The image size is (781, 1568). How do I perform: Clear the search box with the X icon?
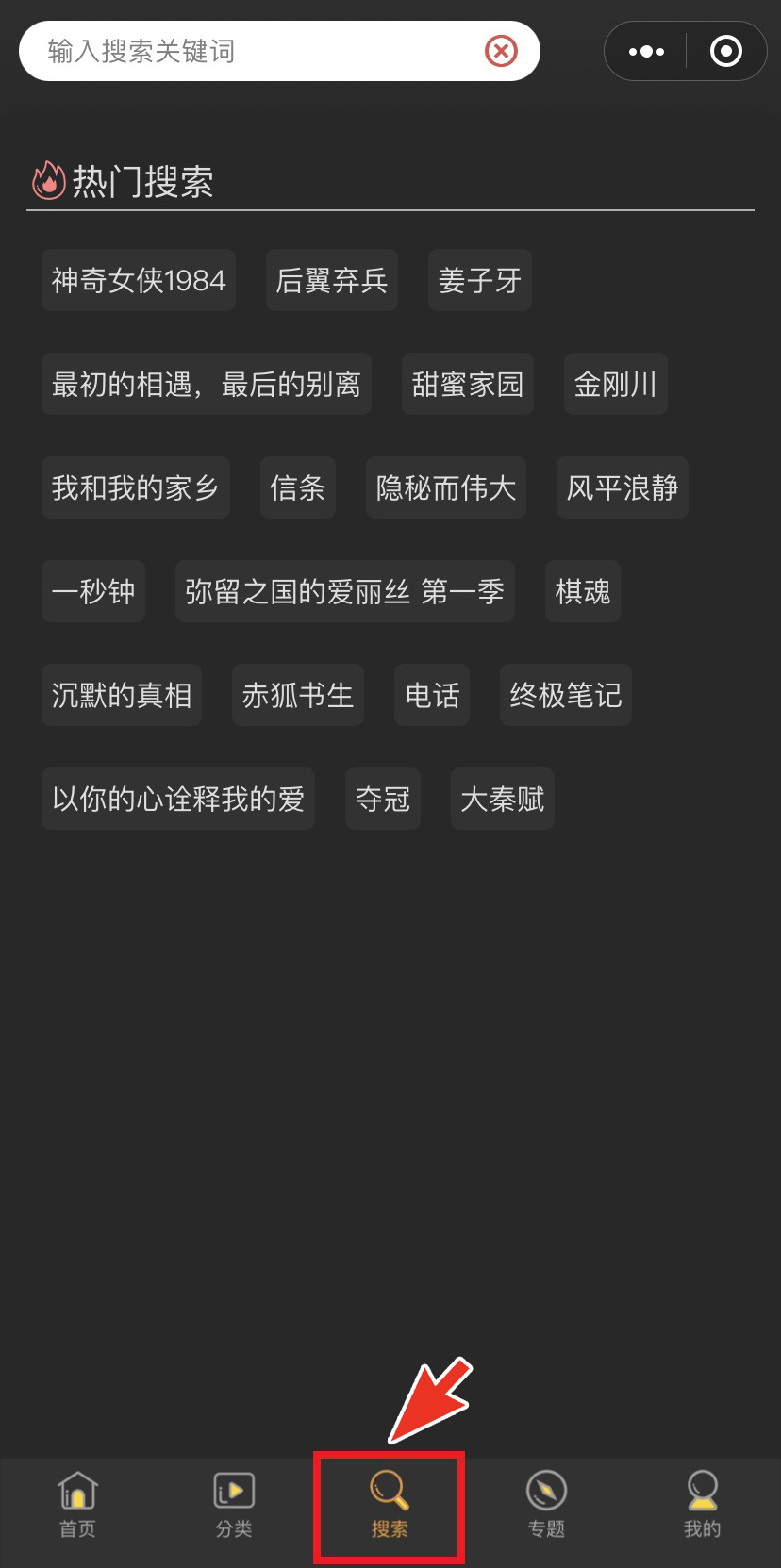tap(501, 51)
